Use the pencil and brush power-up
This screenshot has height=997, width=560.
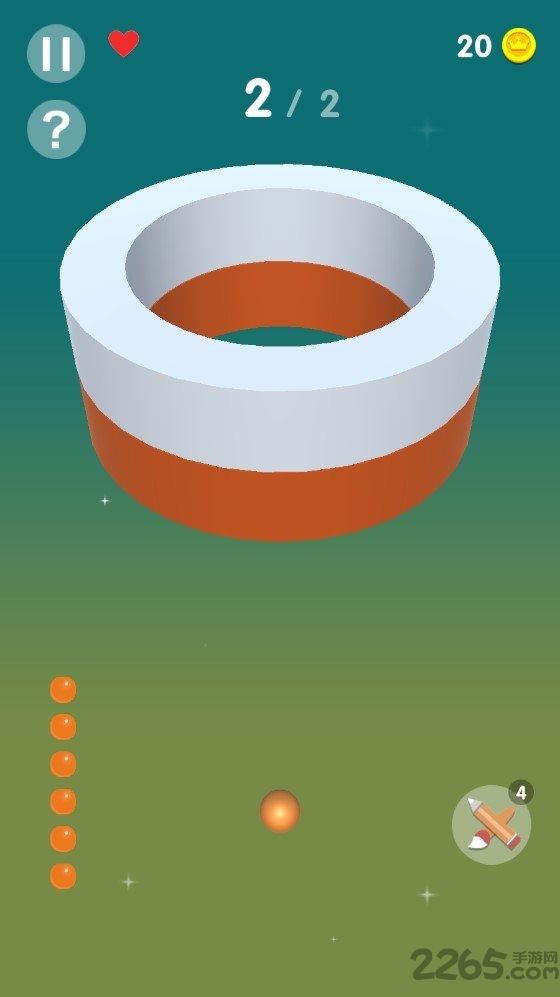[x=491, y=825]
